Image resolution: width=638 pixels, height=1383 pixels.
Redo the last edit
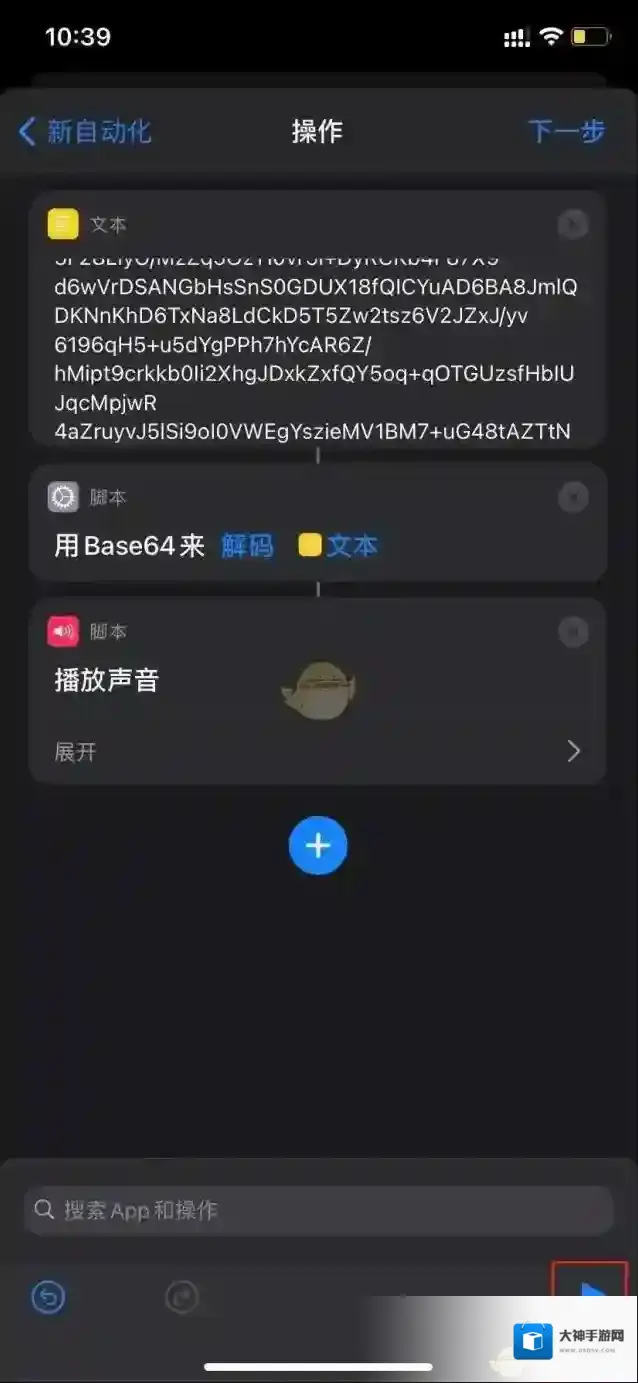pos(182,1298)
